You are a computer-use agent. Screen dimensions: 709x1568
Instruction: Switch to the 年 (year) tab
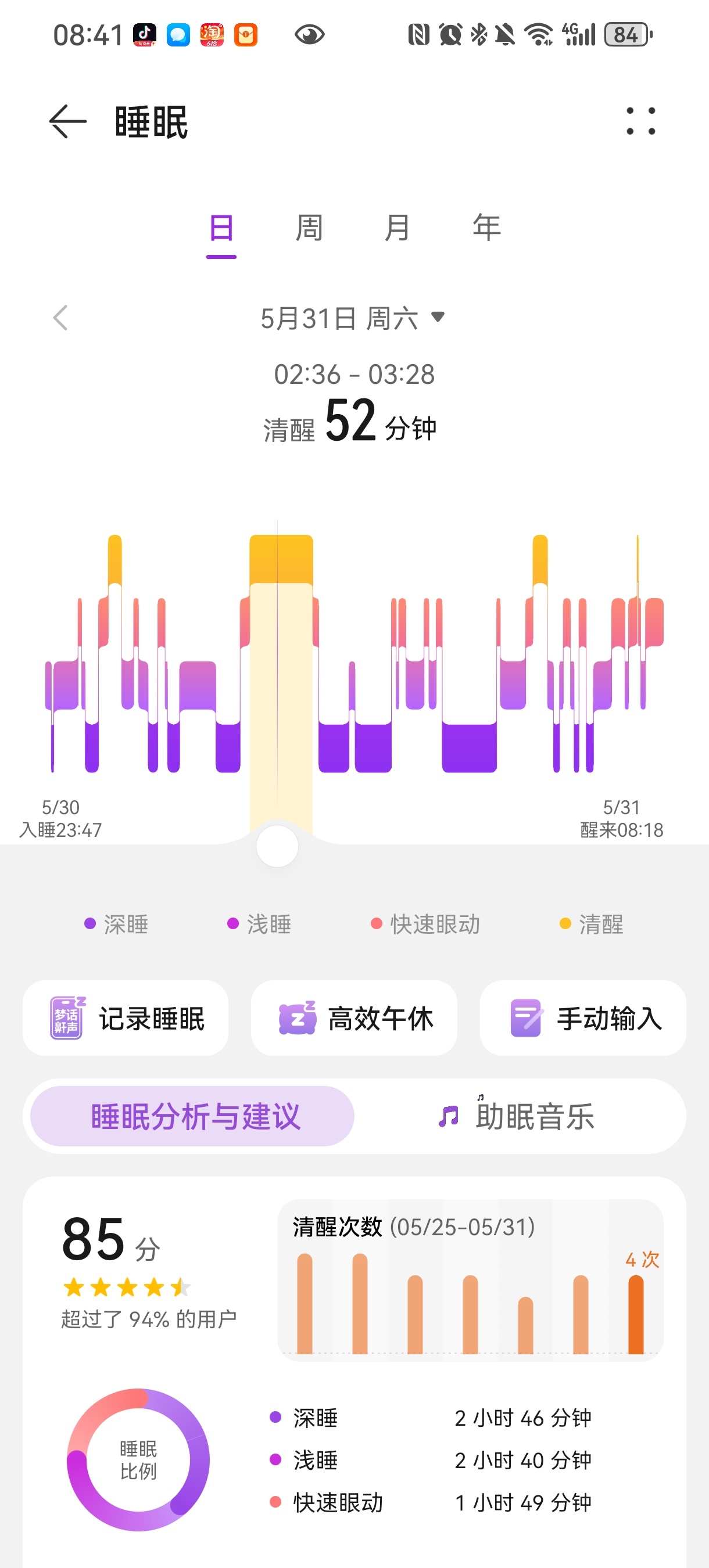coord(486,228)
